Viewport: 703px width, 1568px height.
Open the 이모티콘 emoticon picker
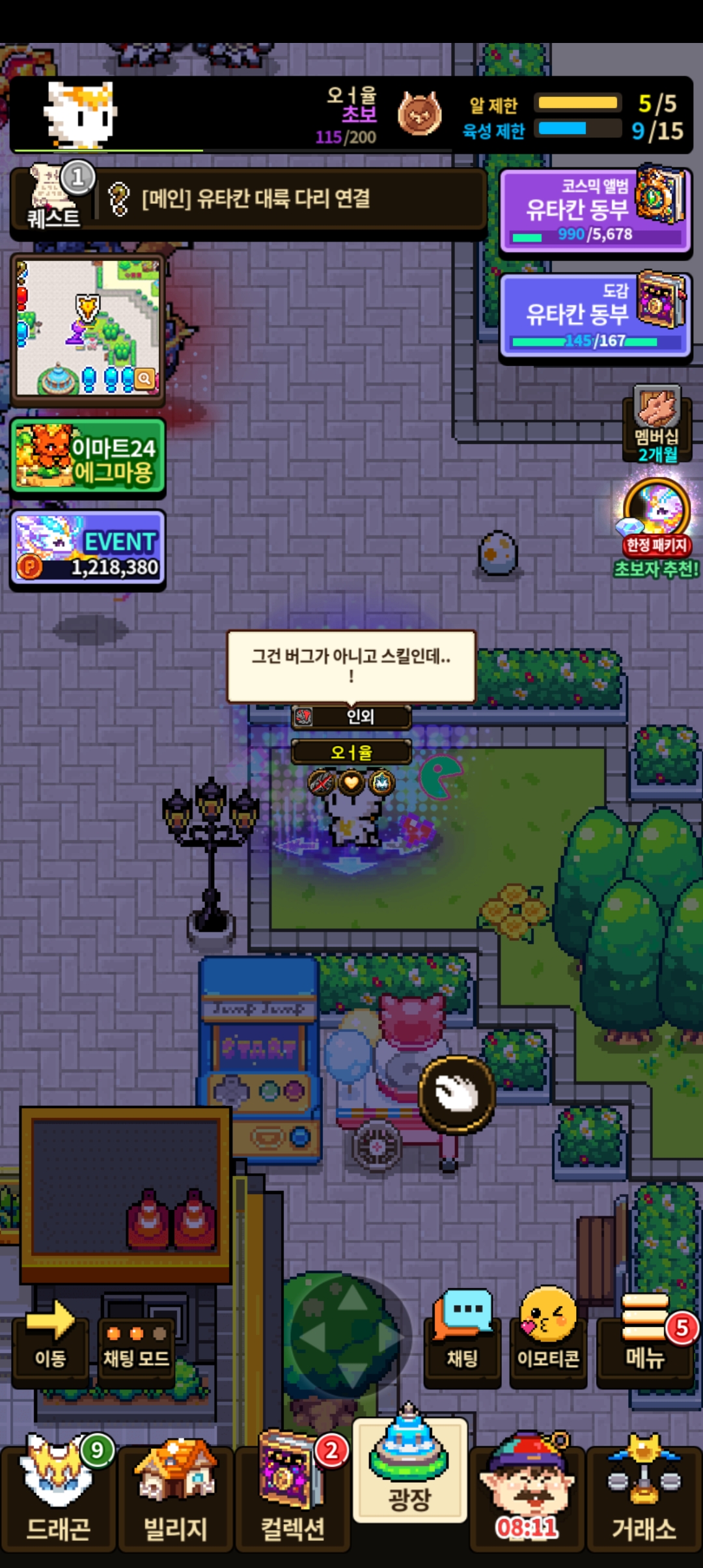pyautogui.click(x=548, y=1335)
